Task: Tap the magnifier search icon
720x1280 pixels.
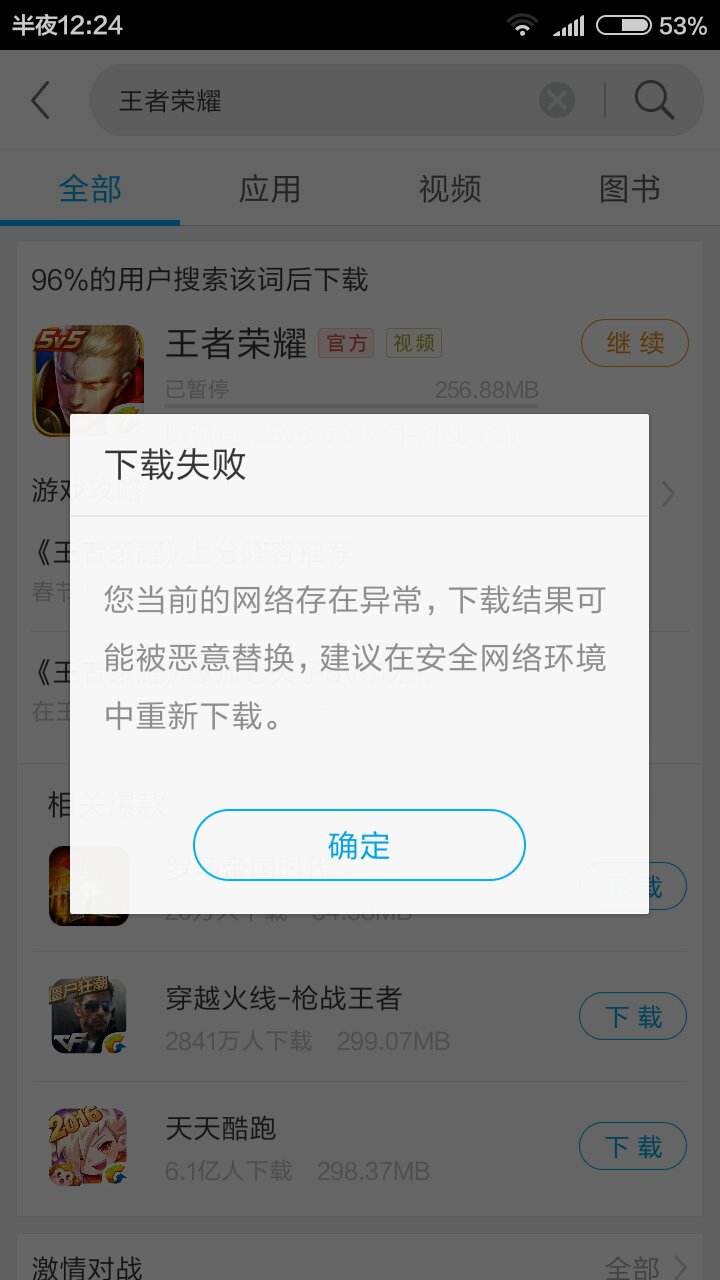Action: point(654,101)
